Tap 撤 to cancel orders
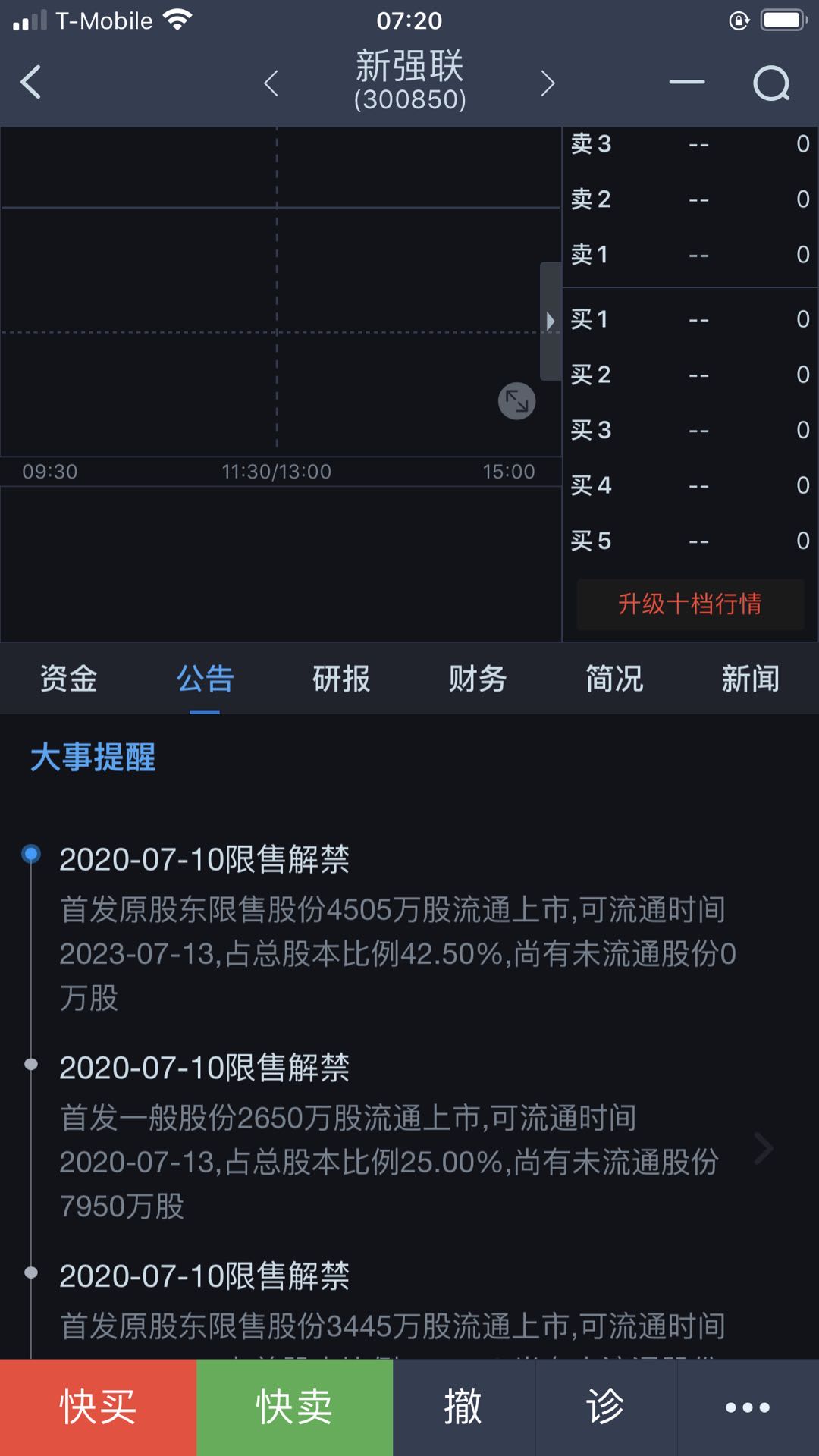Viewport: 819px width, 1456px height. (463, 1407)
